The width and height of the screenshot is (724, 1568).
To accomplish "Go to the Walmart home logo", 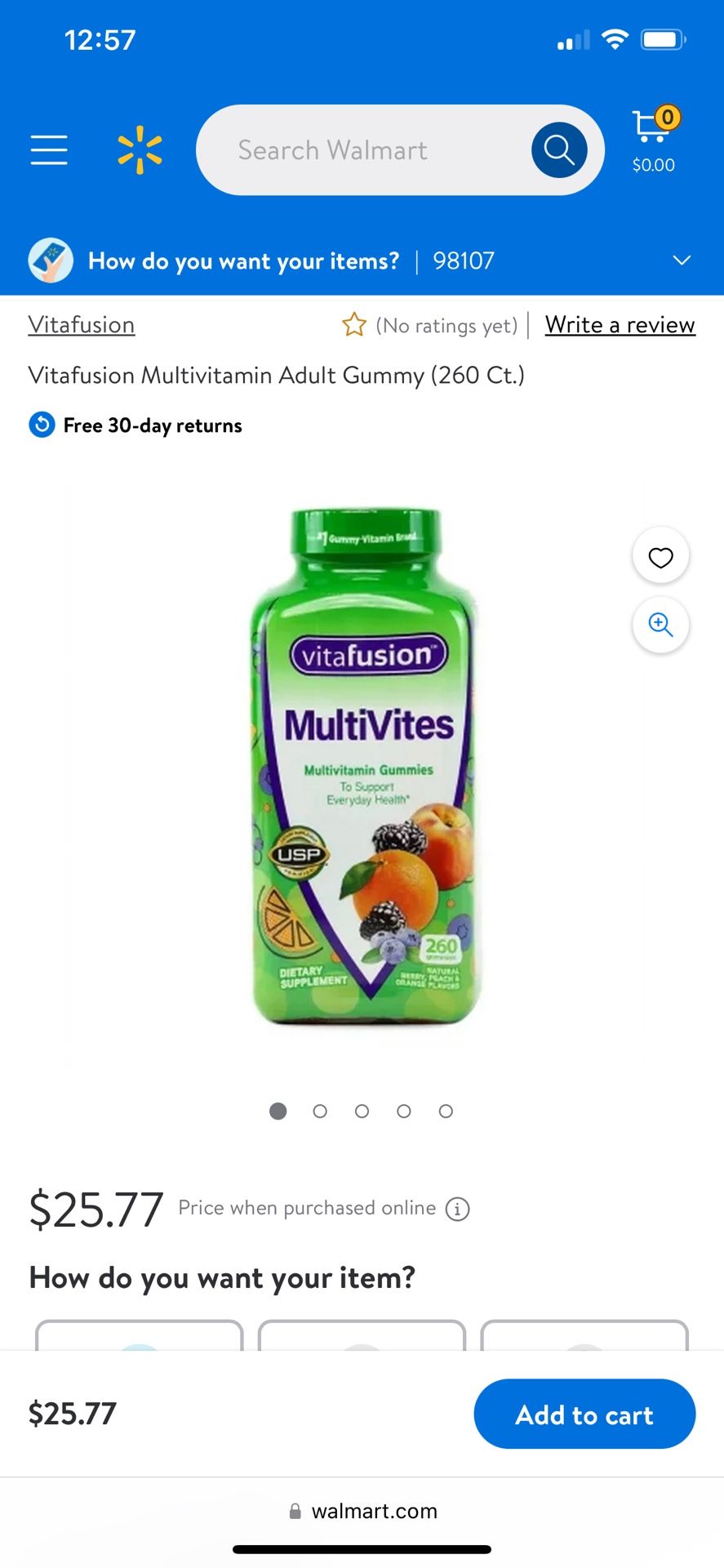I will point(140,150).
